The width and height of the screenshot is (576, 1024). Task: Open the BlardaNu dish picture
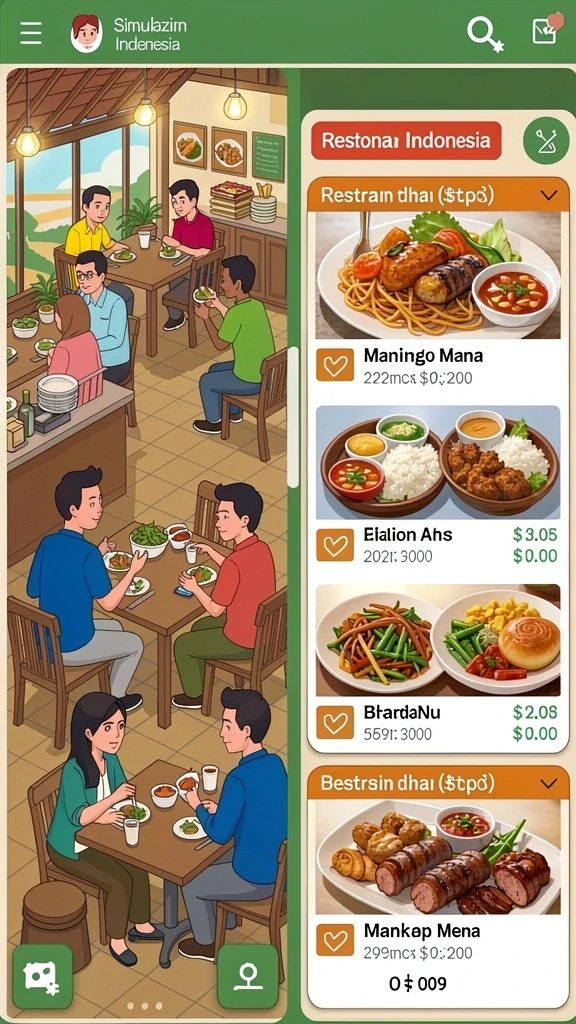tap(438, 640)
